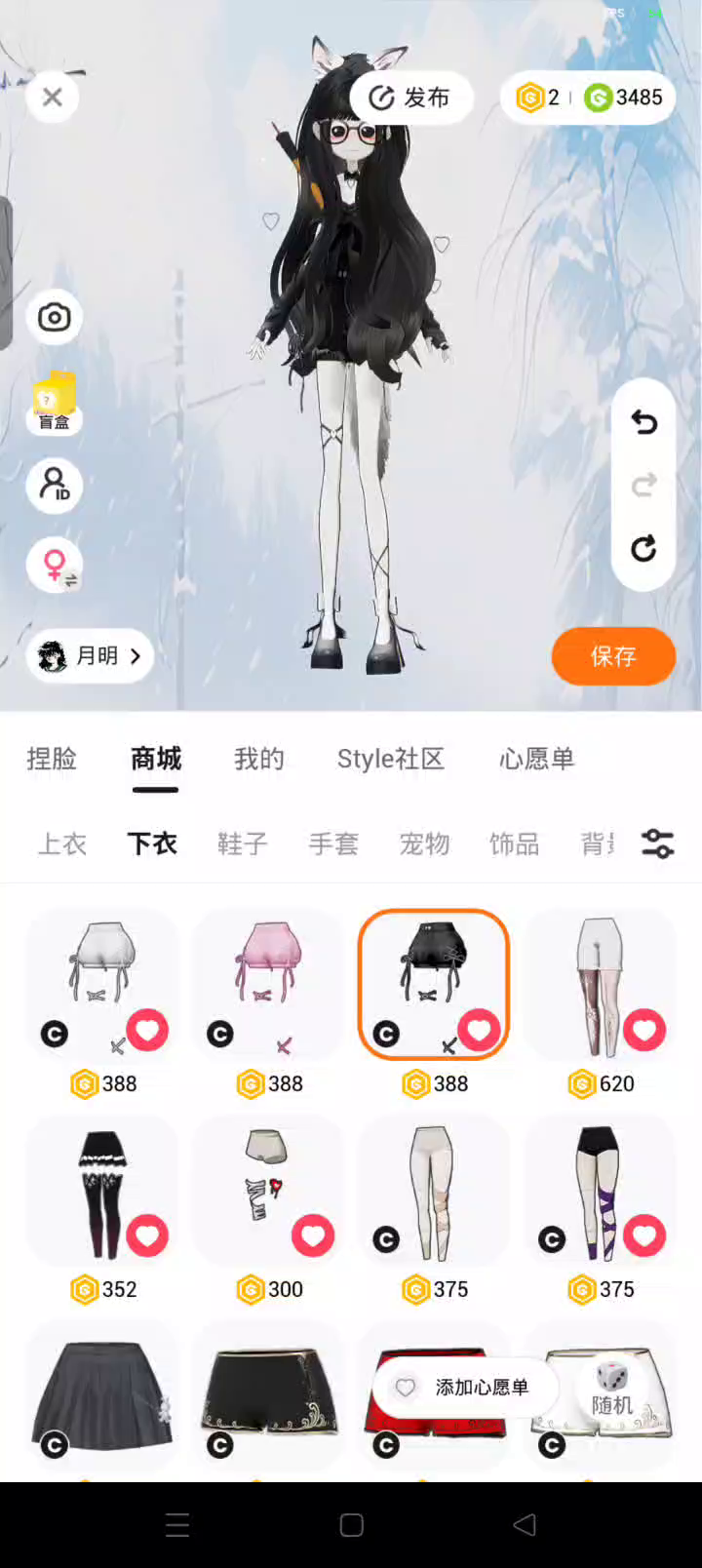The width and height of the screenshot is (702, 1568).
Task: Undo the last change
Action: pos(643,422)
